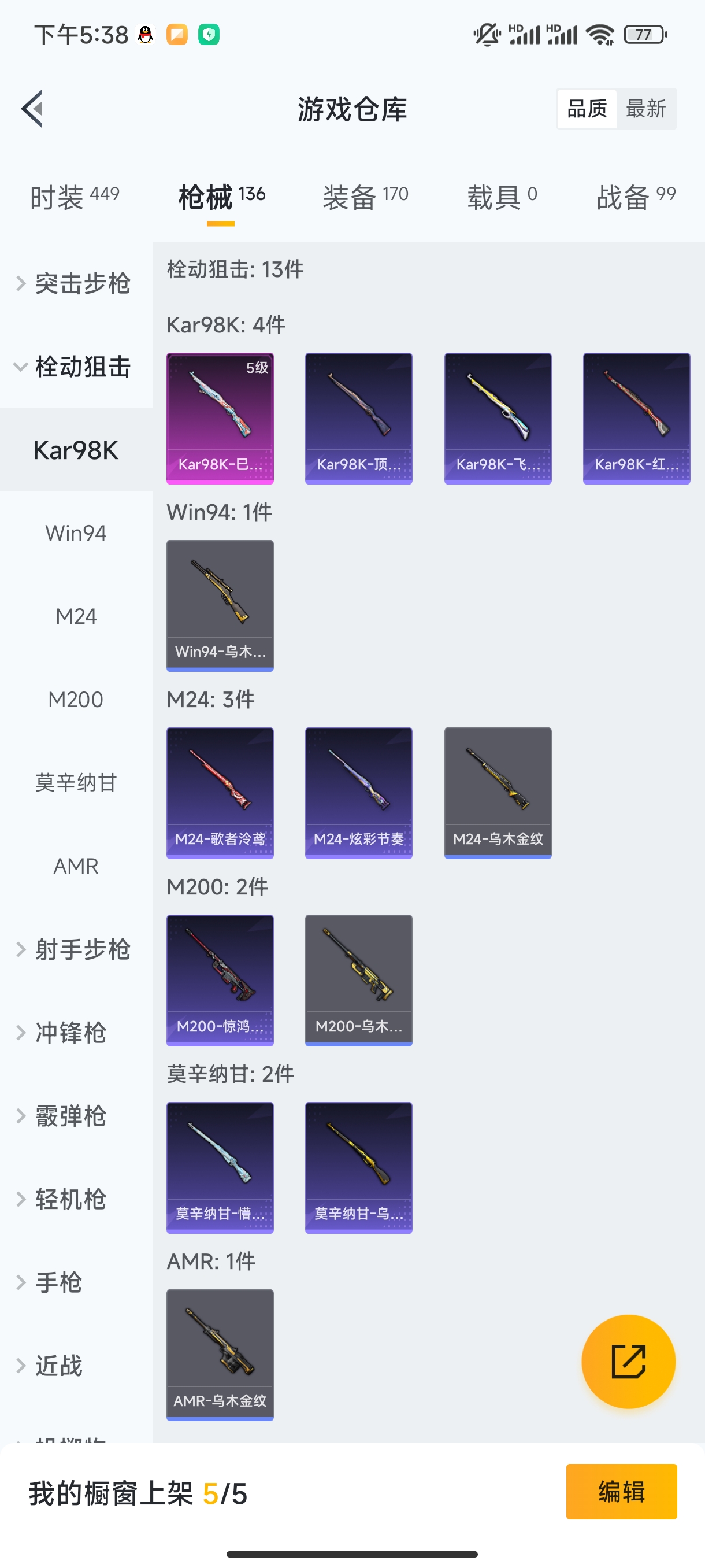View the M24-炫彩节奏 skin
This screenshot has height=1568, width=705.
point(359,793)
